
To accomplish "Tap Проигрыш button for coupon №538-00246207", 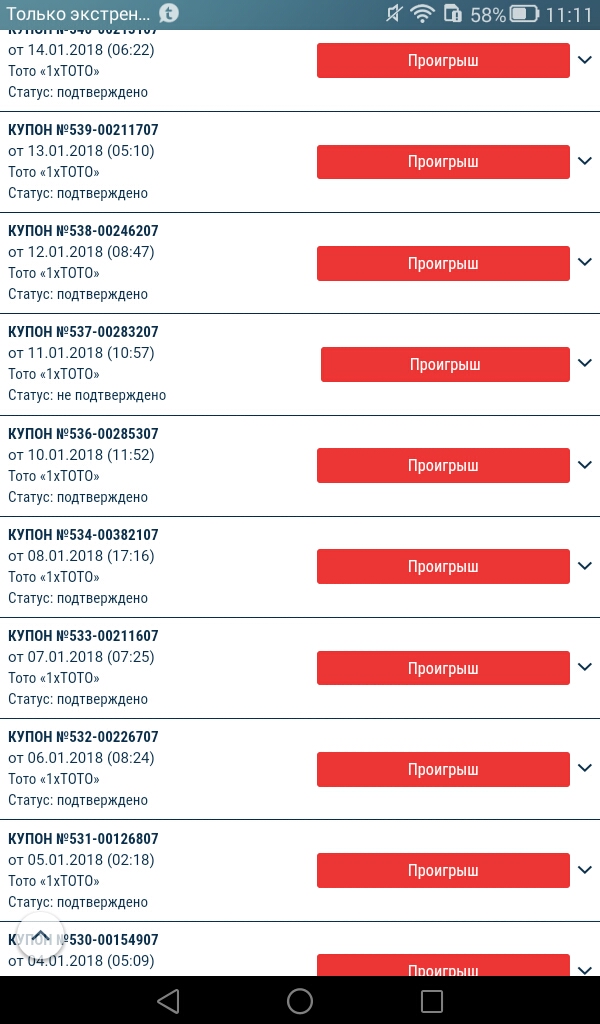I will pos(443,263).
